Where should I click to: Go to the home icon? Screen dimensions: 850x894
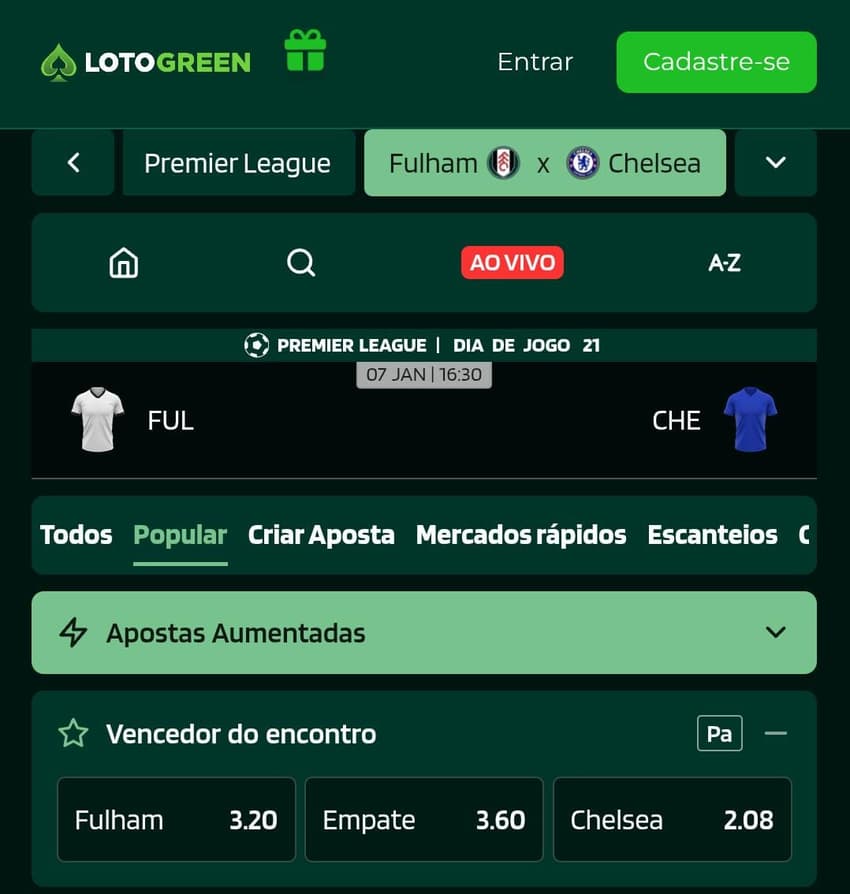(x=124, y=263)
